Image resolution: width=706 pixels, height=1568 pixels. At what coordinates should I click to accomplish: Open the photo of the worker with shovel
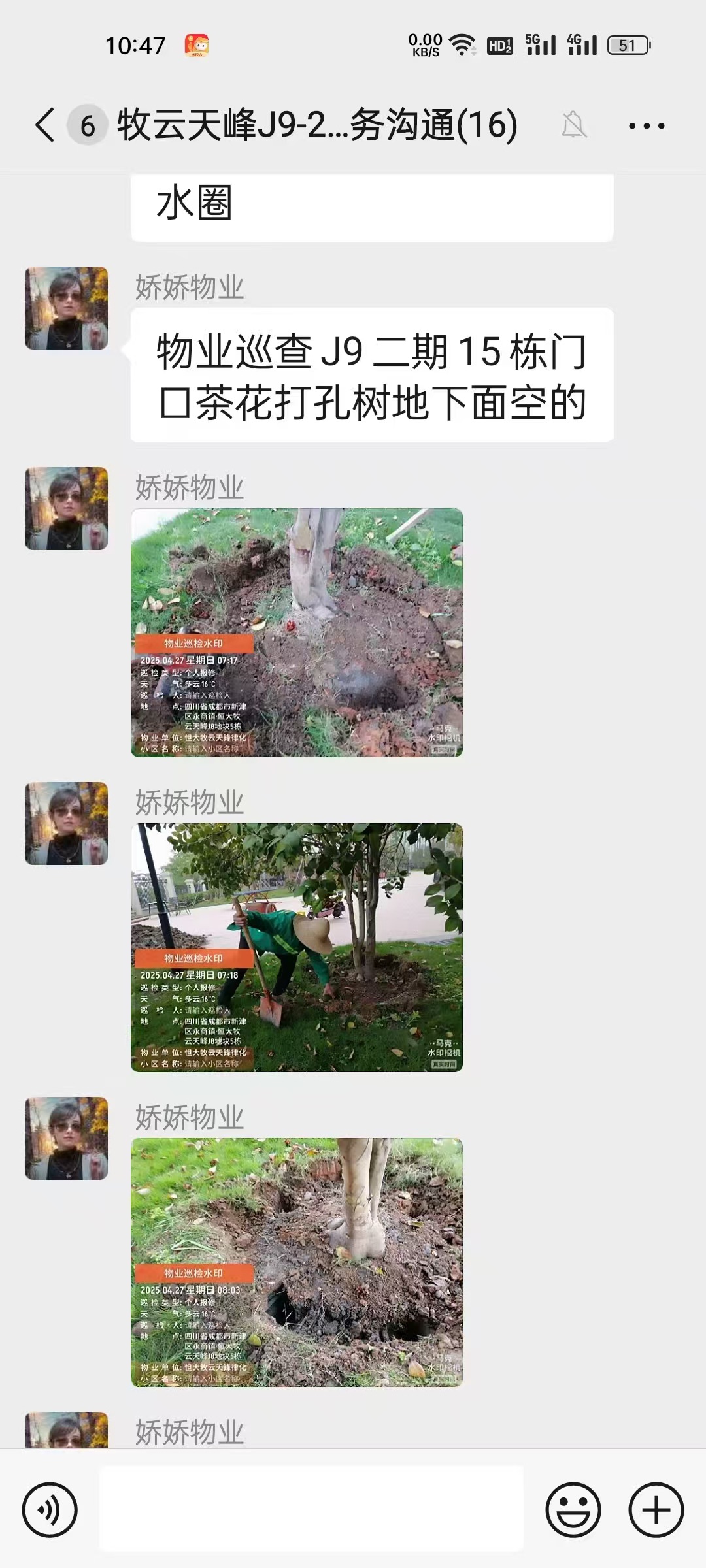[297, 947]
